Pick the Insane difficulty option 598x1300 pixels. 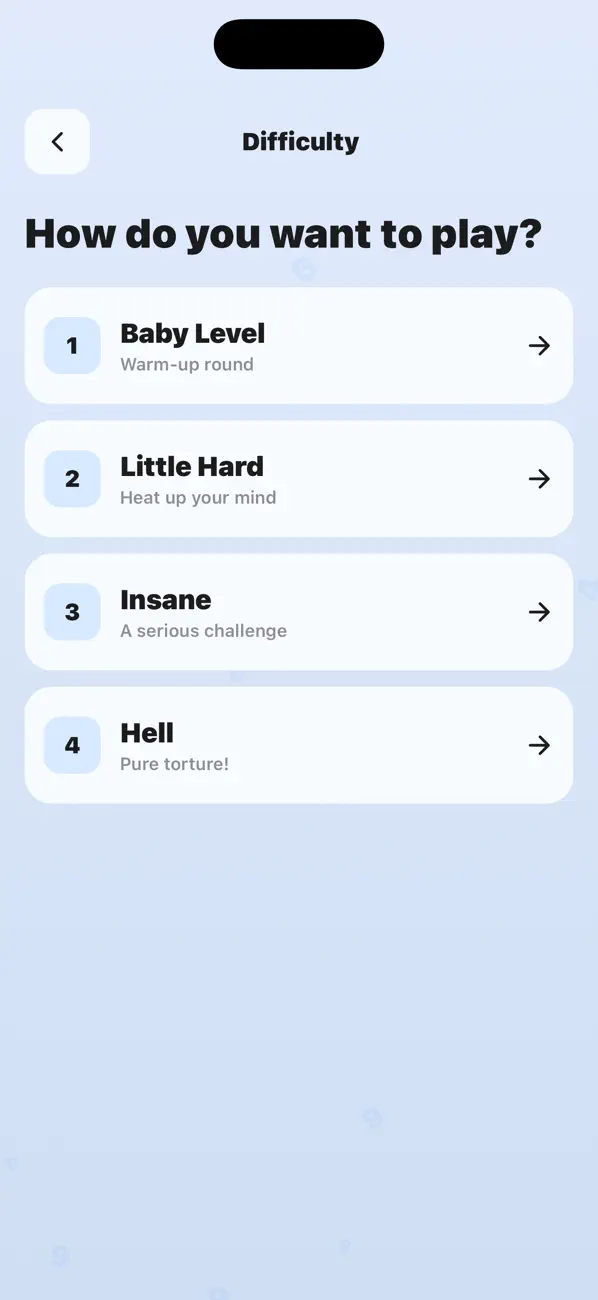tap(299, 612)
